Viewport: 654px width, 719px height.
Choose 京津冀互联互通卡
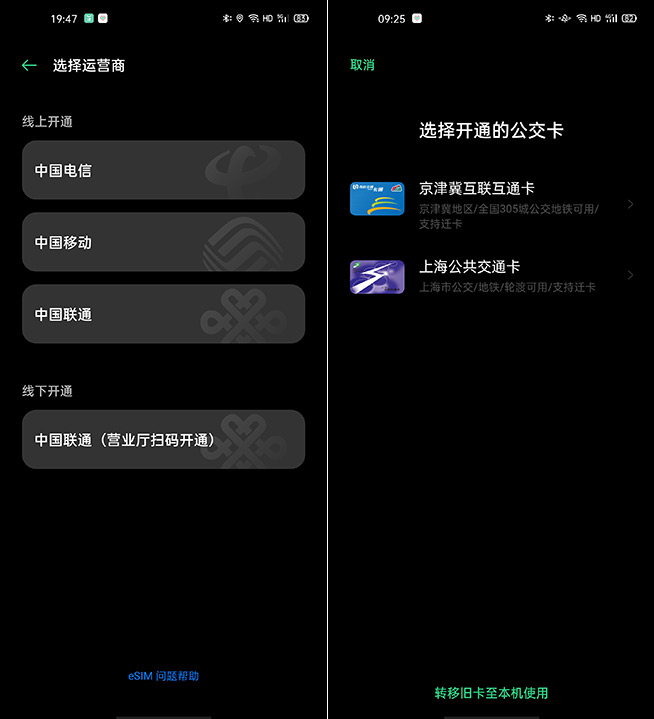point(491,204)
